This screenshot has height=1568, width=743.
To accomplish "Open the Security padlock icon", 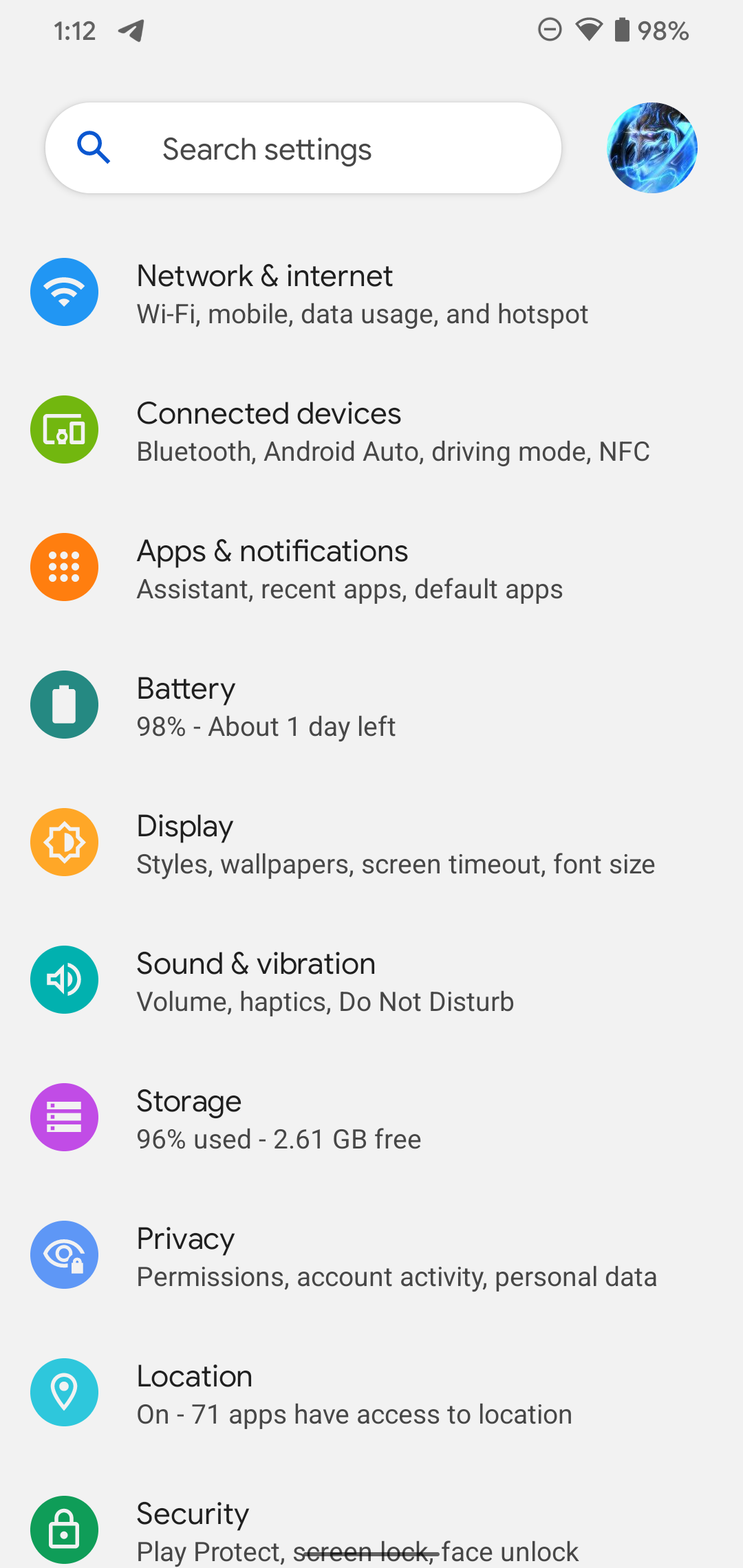I will tap(64, 1529).
